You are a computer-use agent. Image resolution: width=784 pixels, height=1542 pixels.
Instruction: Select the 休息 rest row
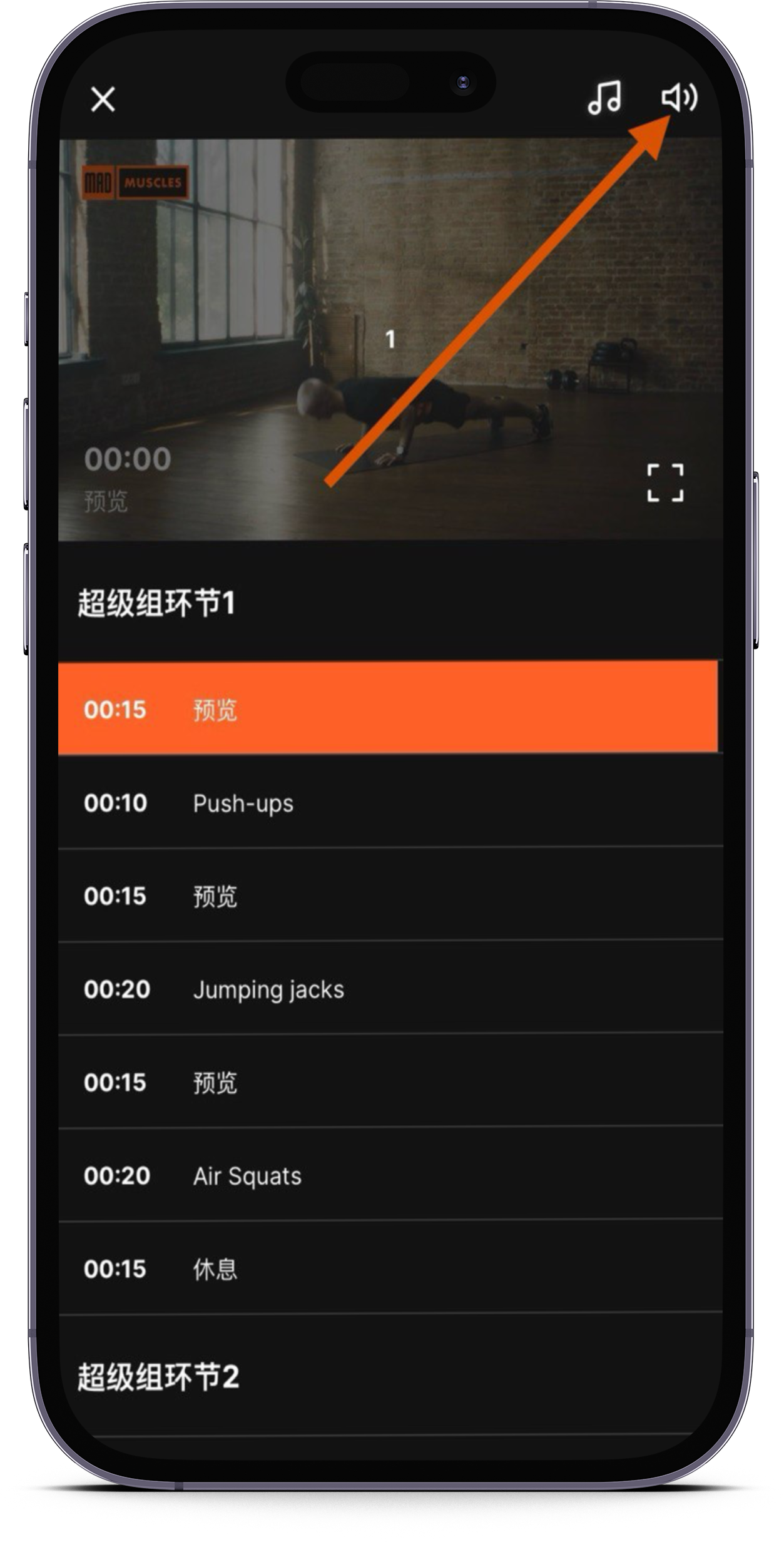coord(388,1269)
